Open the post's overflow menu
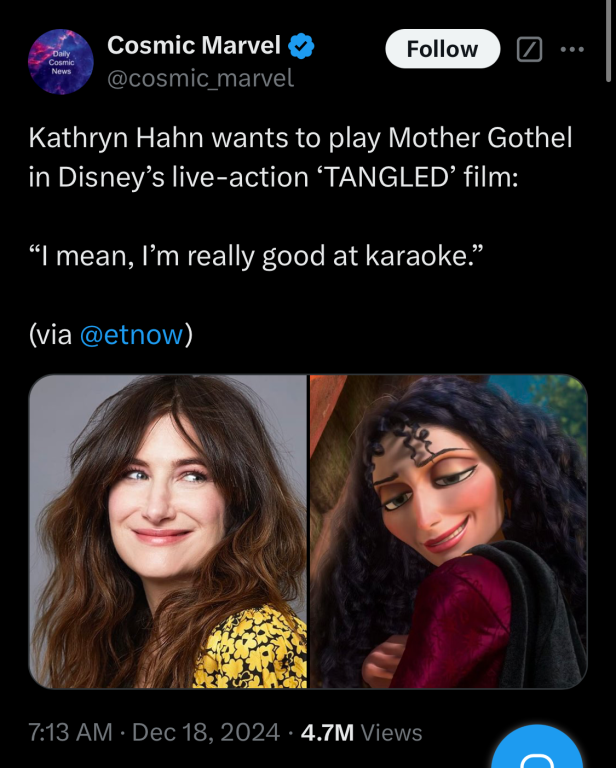The width and height of the screenshot is (616, 768). click(x=572, y=49)
